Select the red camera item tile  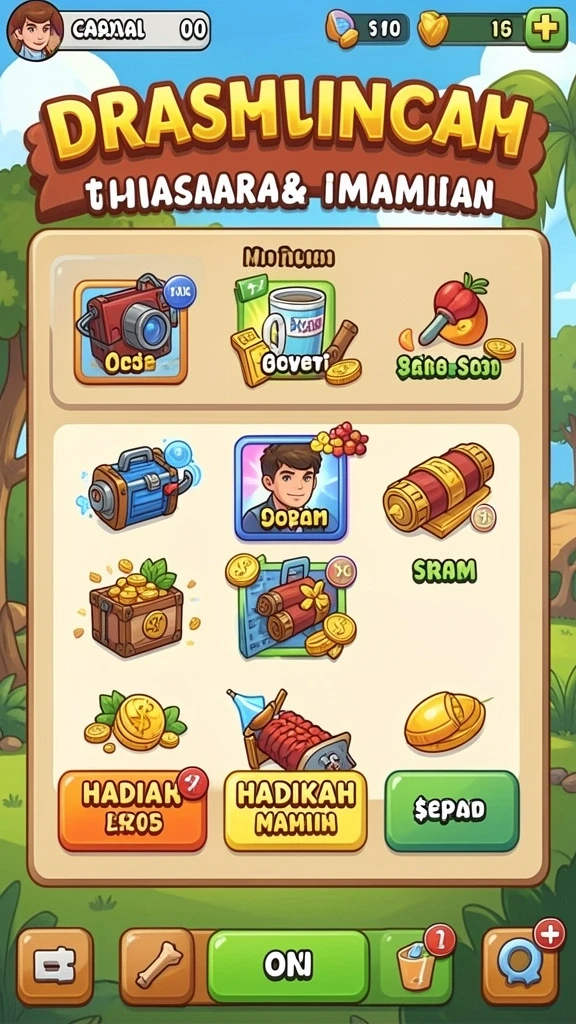[x=131, y=330]
